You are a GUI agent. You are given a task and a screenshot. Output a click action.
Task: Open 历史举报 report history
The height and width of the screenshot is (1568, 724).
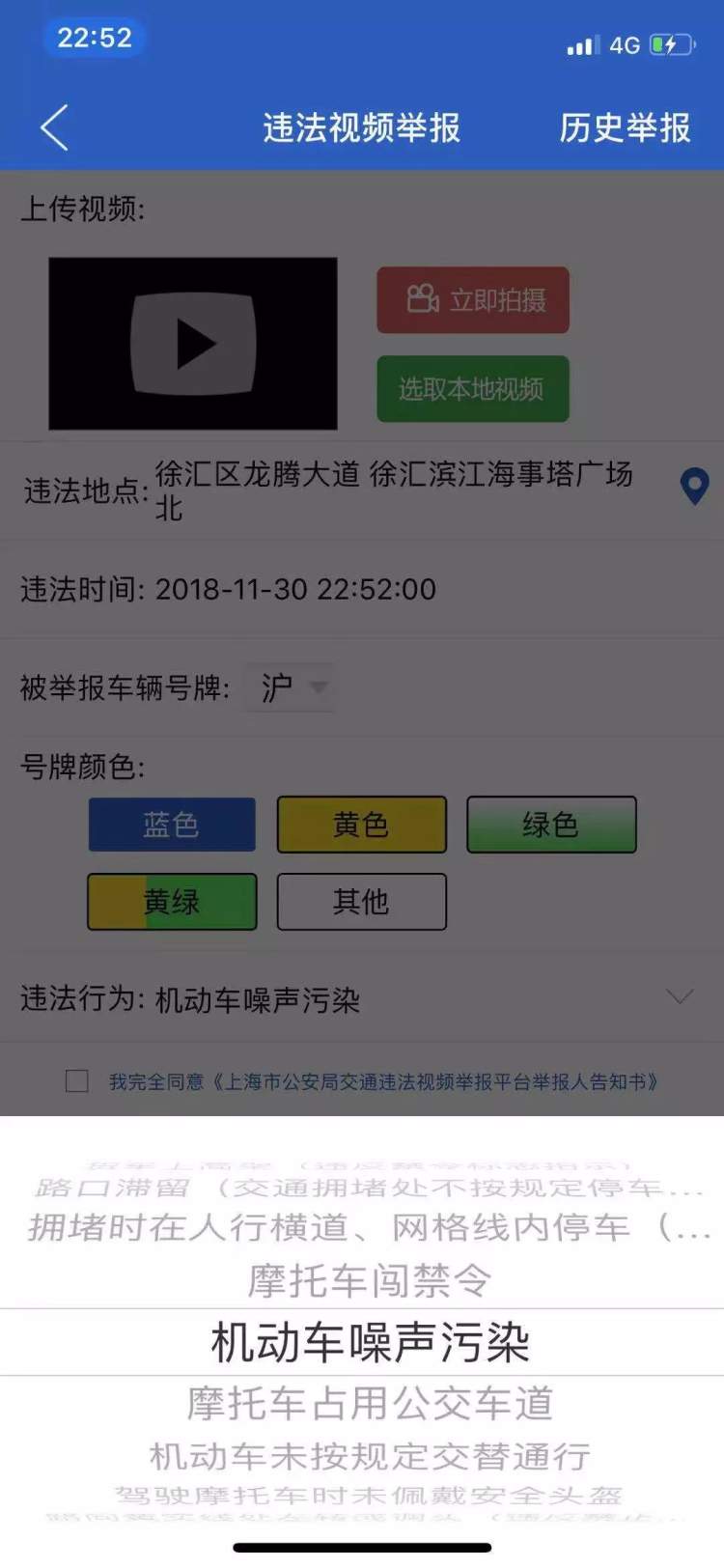pyautogui.click(x=625, y=127)
